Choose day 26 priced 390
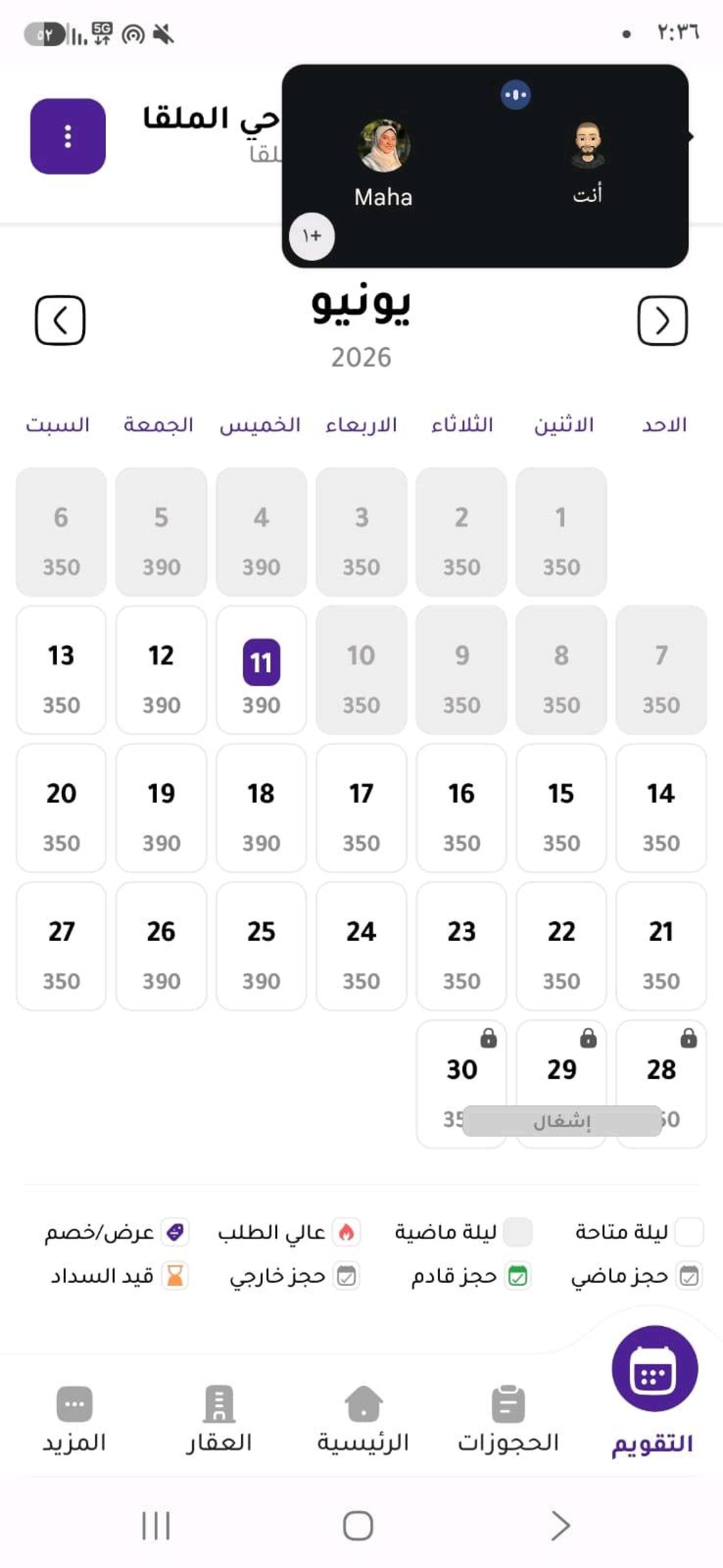723x1568 pixels. pyautogui.click(x=161, y=946)
